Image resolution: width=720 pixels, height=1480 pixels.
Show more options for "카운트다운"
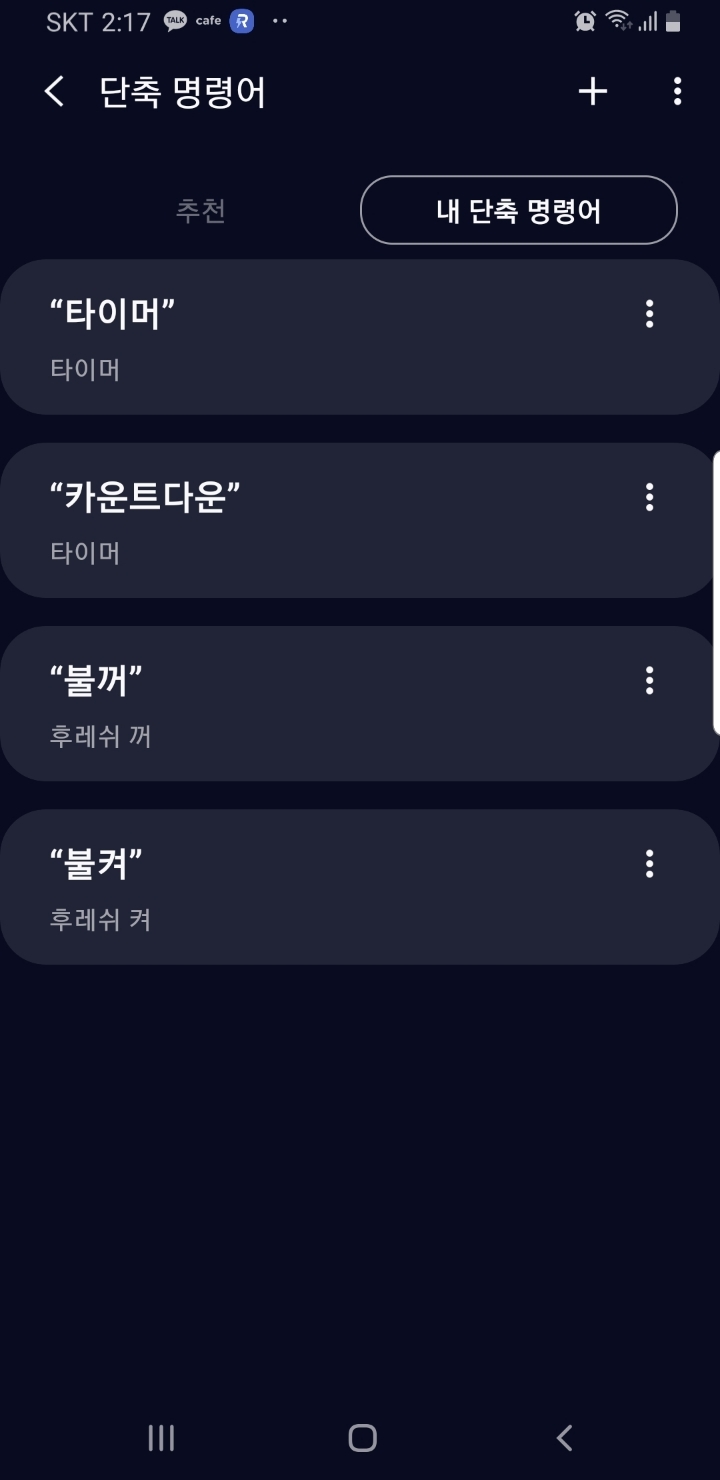coord(650,497)
